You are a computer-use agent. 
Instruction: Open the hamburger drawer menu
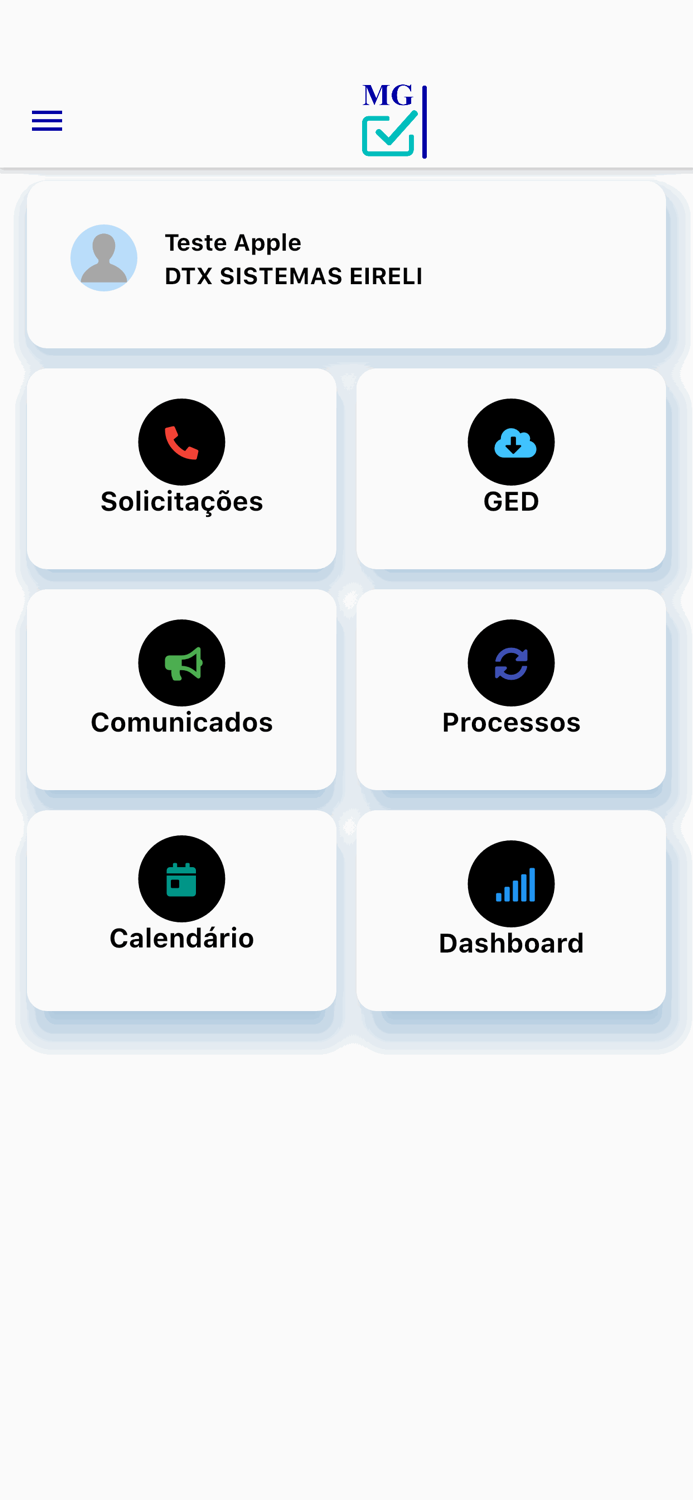coord(47,121)
